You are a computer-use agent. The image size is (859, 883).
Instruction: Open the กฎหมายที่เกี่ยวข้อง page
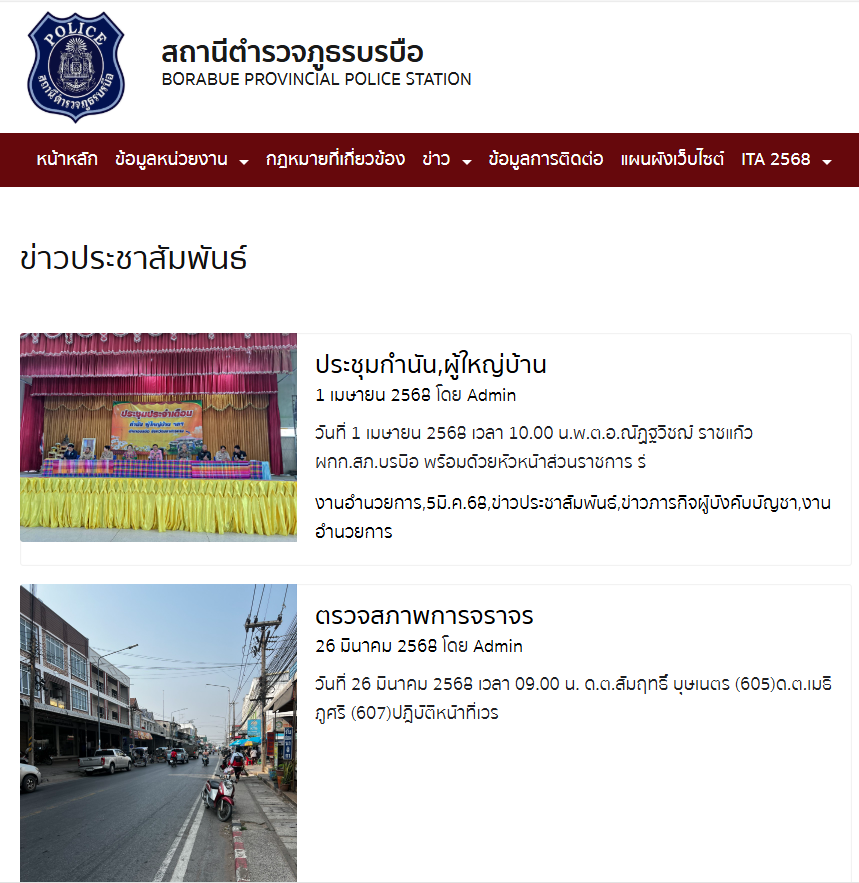pyautogui.click(x=335, y=159)
